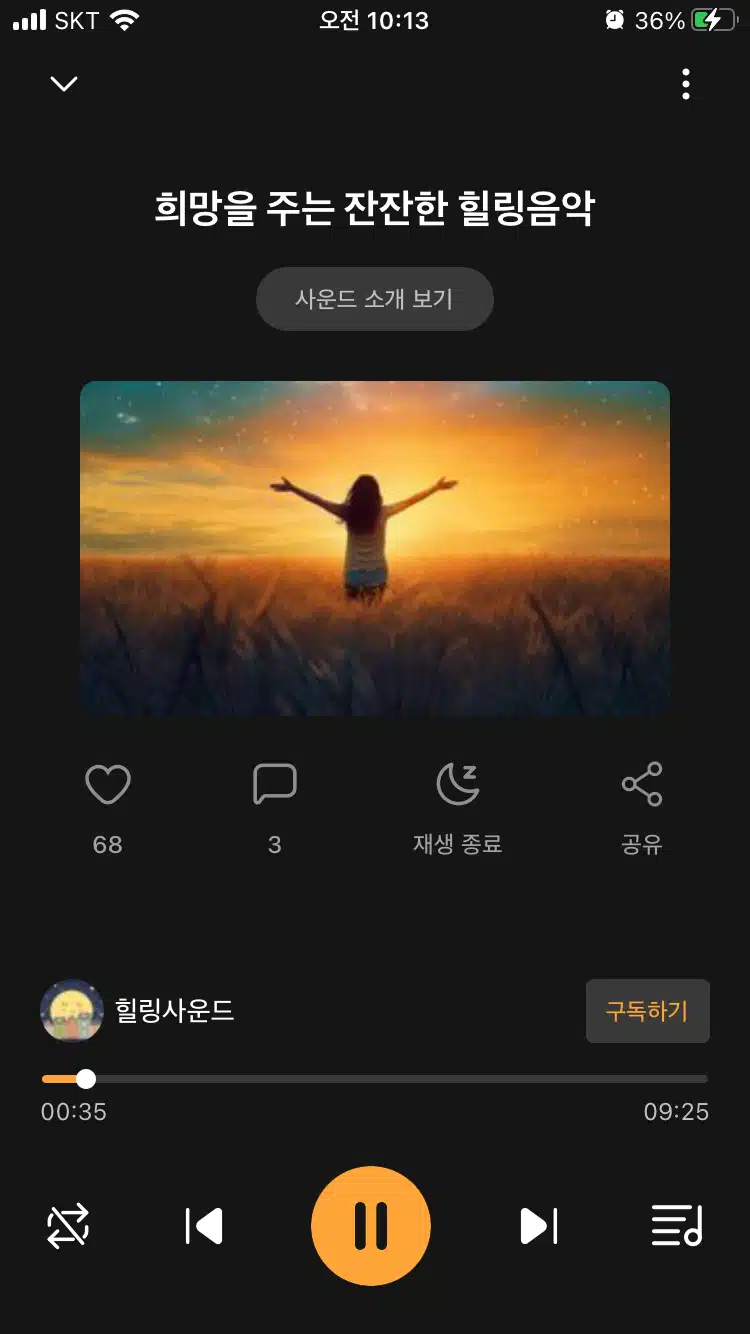
Task: Collapse the player with the down chevron
Action: 64,84
